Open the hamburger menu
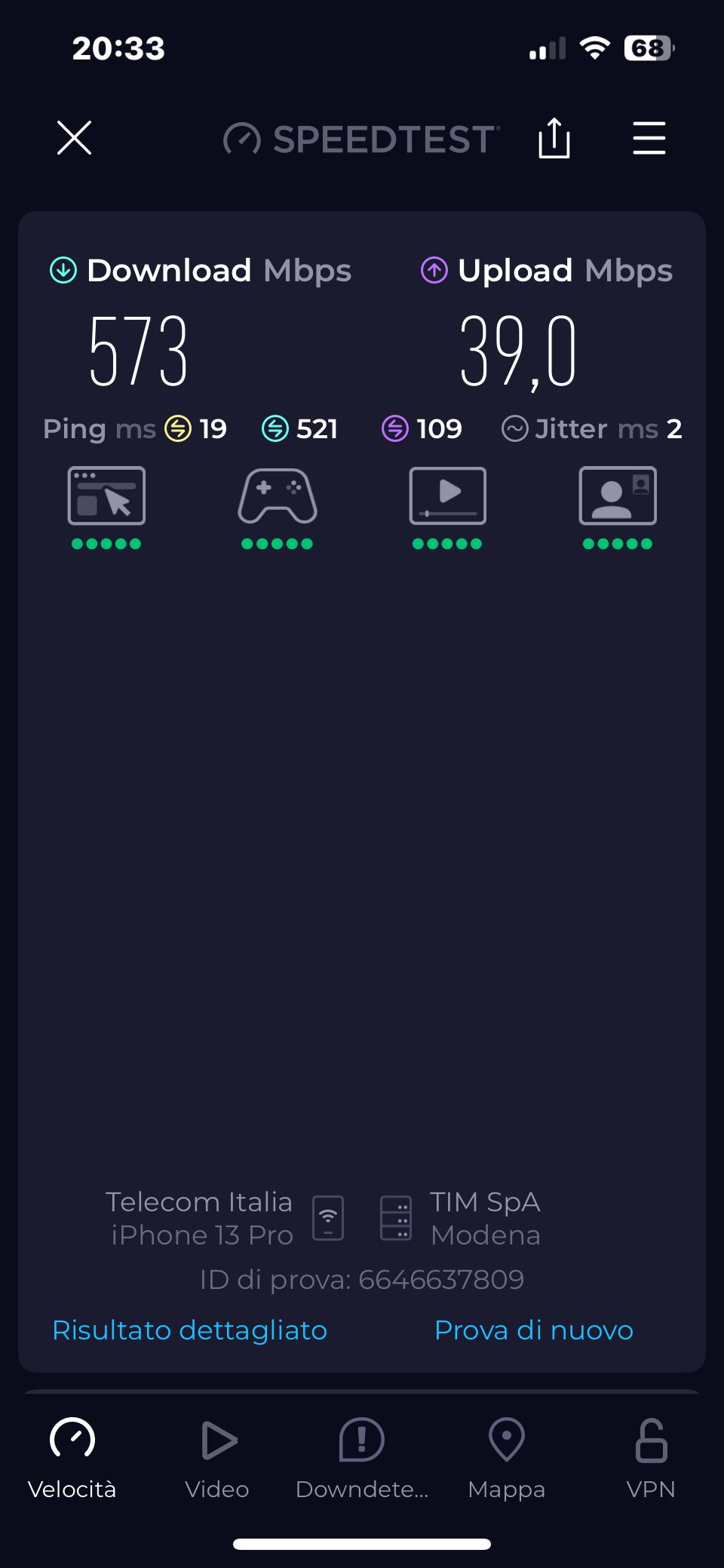The image size is (724, 1568). click(649, 138)
